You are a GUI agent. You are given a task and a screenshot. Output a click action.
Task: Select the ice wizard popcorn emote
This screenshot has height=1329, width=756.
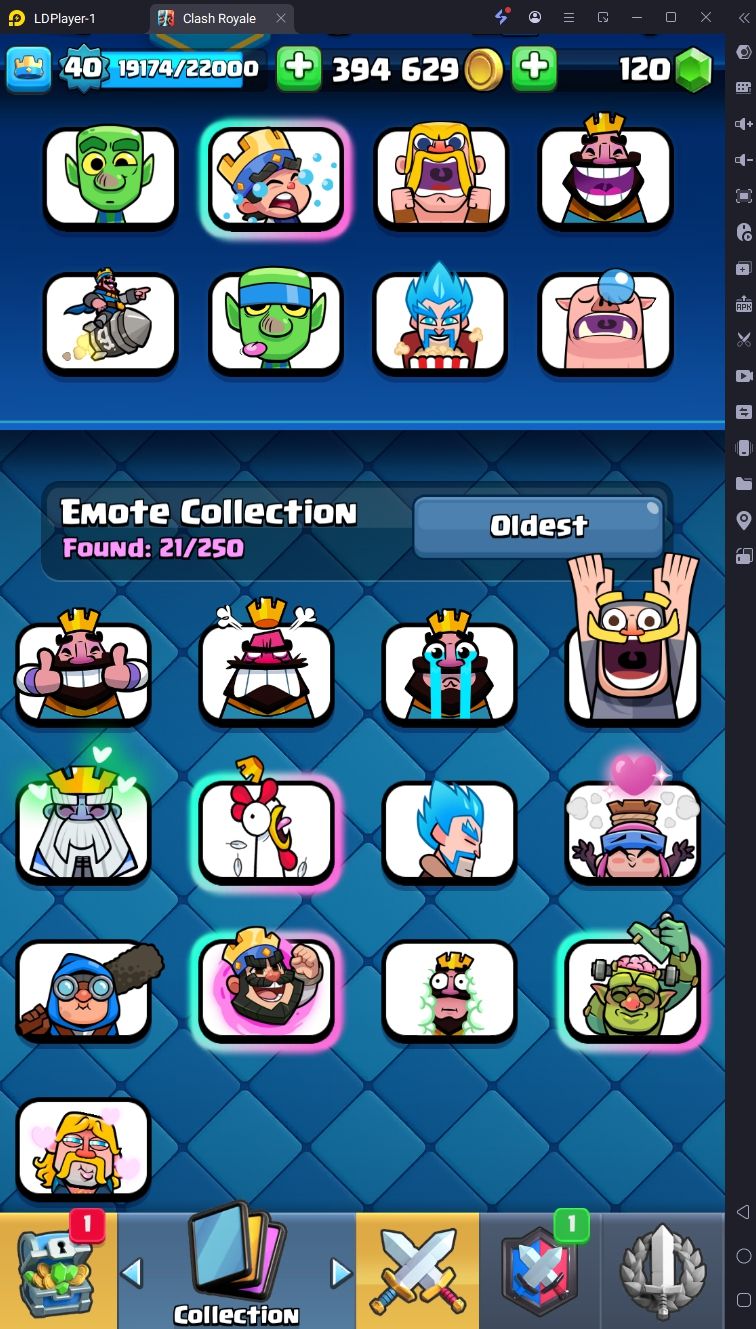[x=440, y=322]
